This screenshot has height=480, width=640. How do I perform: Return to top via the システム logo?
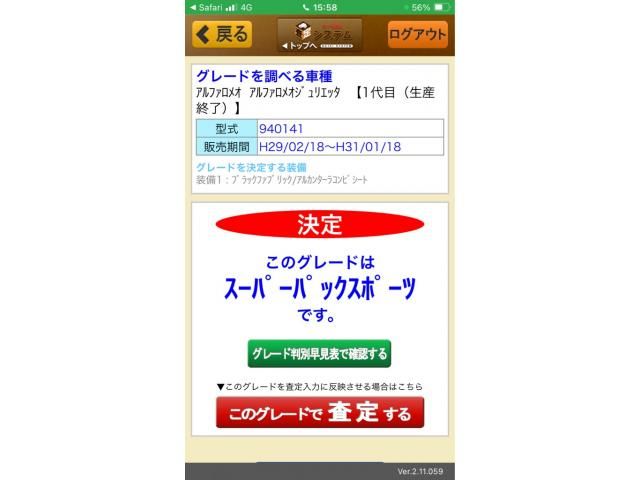(320, 35)
